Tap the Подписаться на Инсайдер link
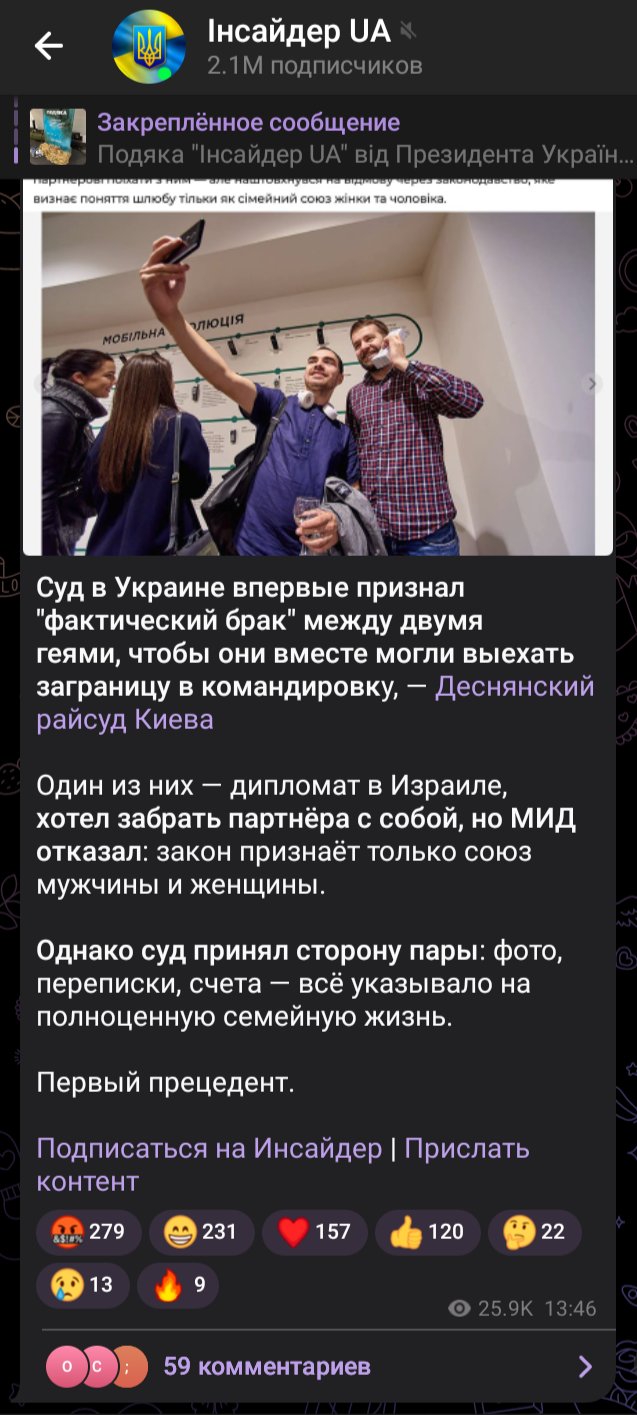This screenshot has width=637, height=1415. [209, 1148]
